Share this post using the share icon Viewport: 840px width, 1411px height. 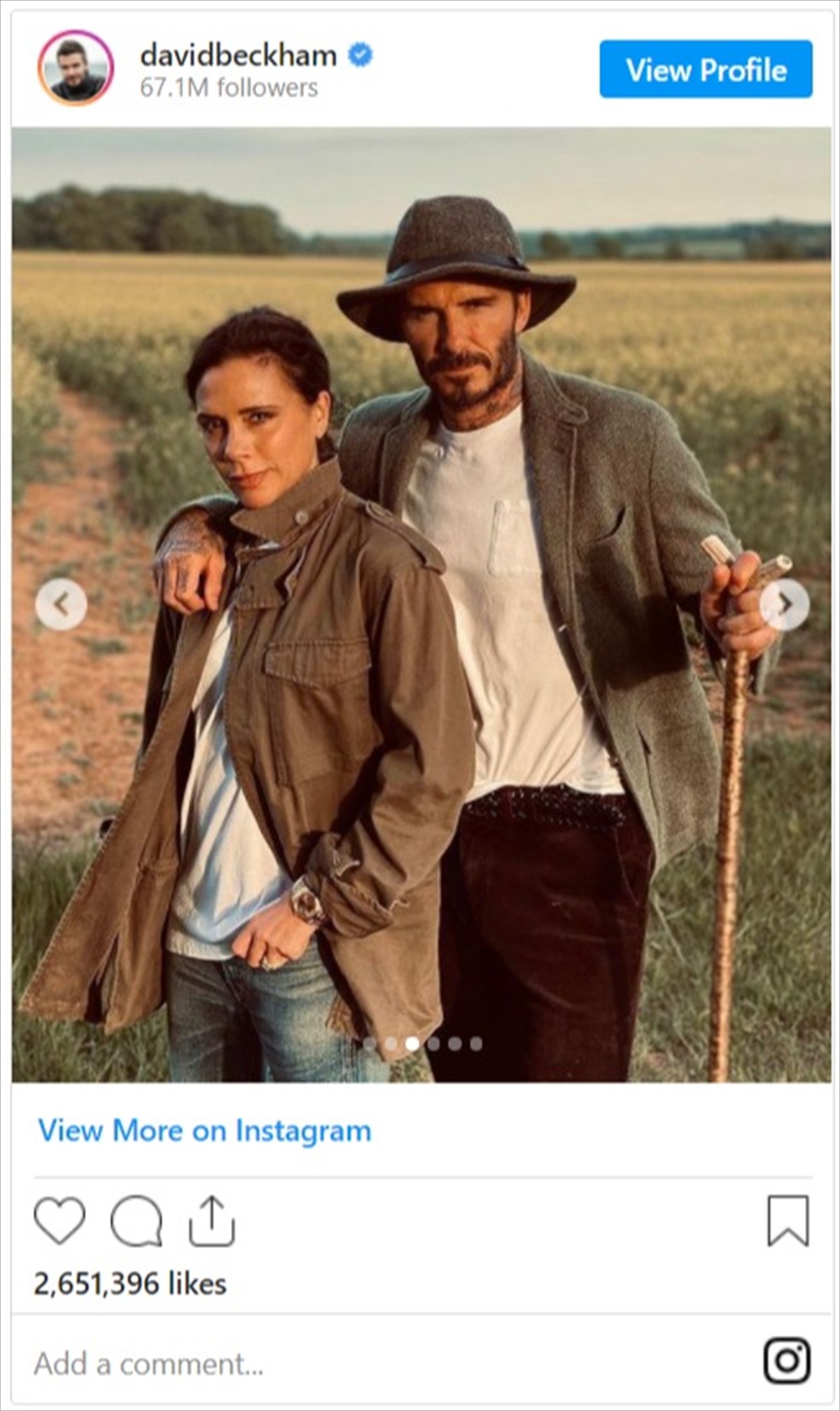(x=211, y=1221)
